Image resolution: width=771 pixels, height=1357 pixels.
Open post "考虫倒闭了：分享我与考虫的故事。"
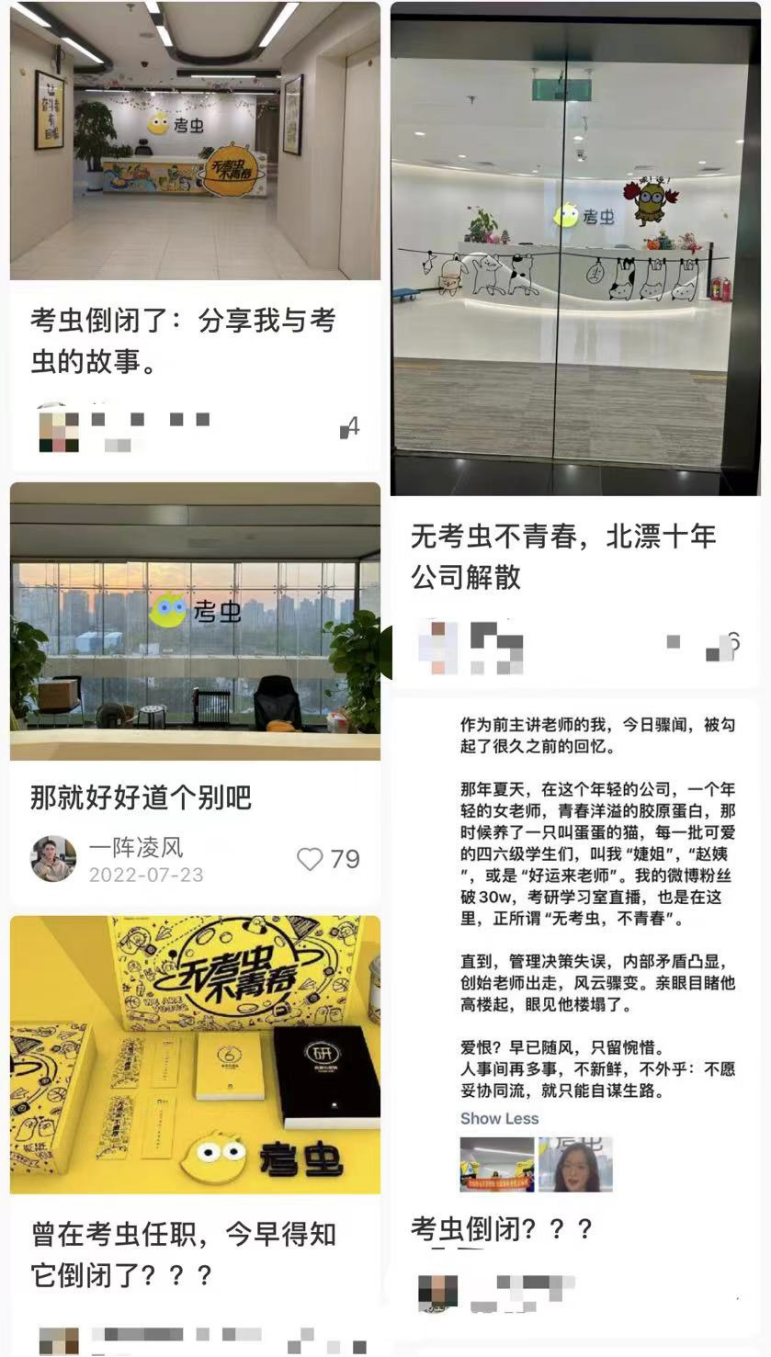(x=194, y=339)
